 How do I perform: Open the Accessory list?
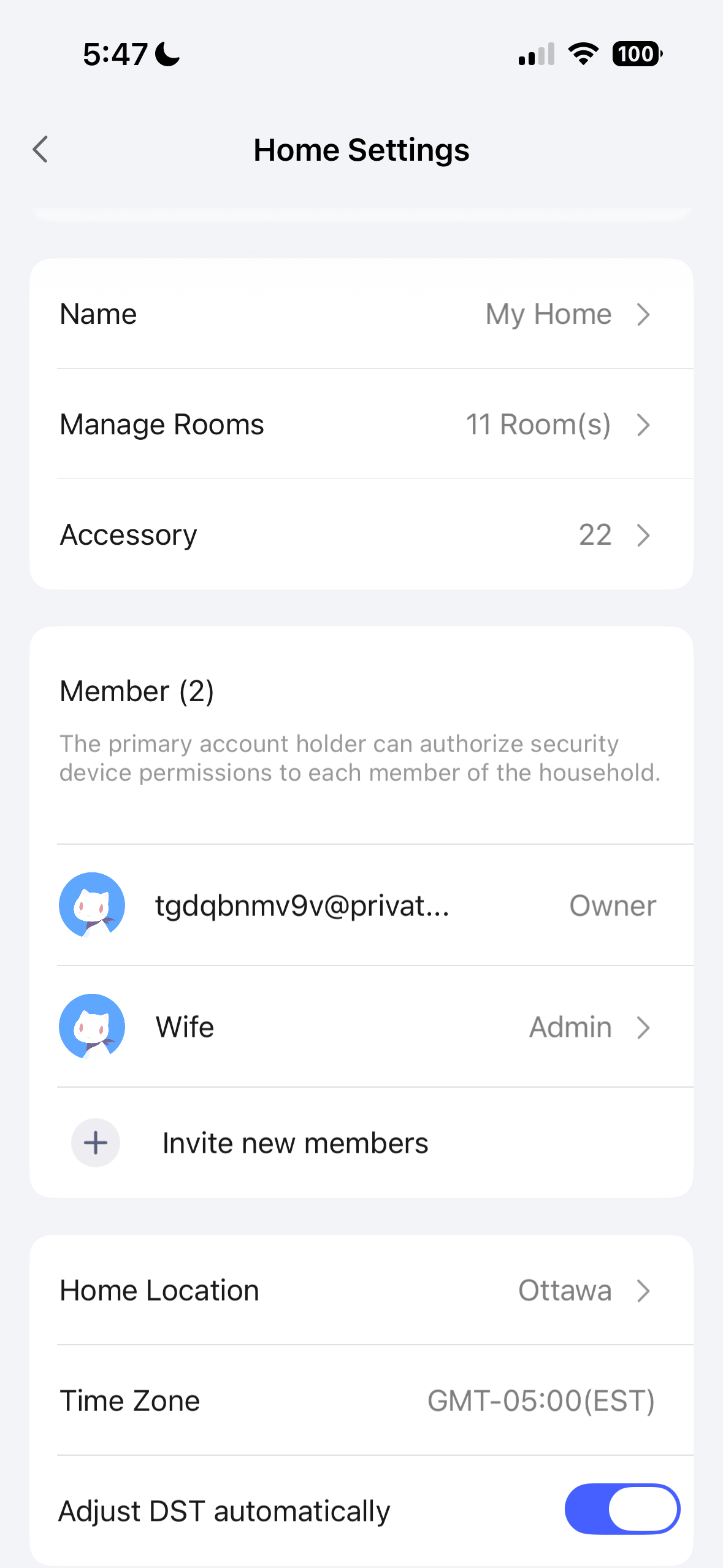click(x=361, y=535)
